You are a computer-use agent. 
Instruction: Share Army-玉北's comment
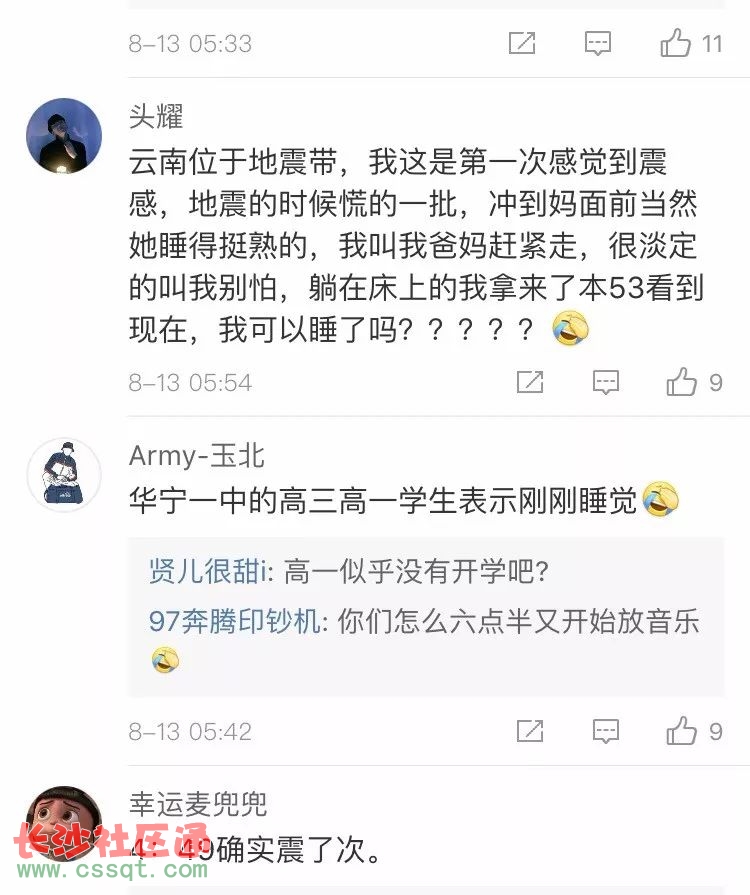(529, 731)
